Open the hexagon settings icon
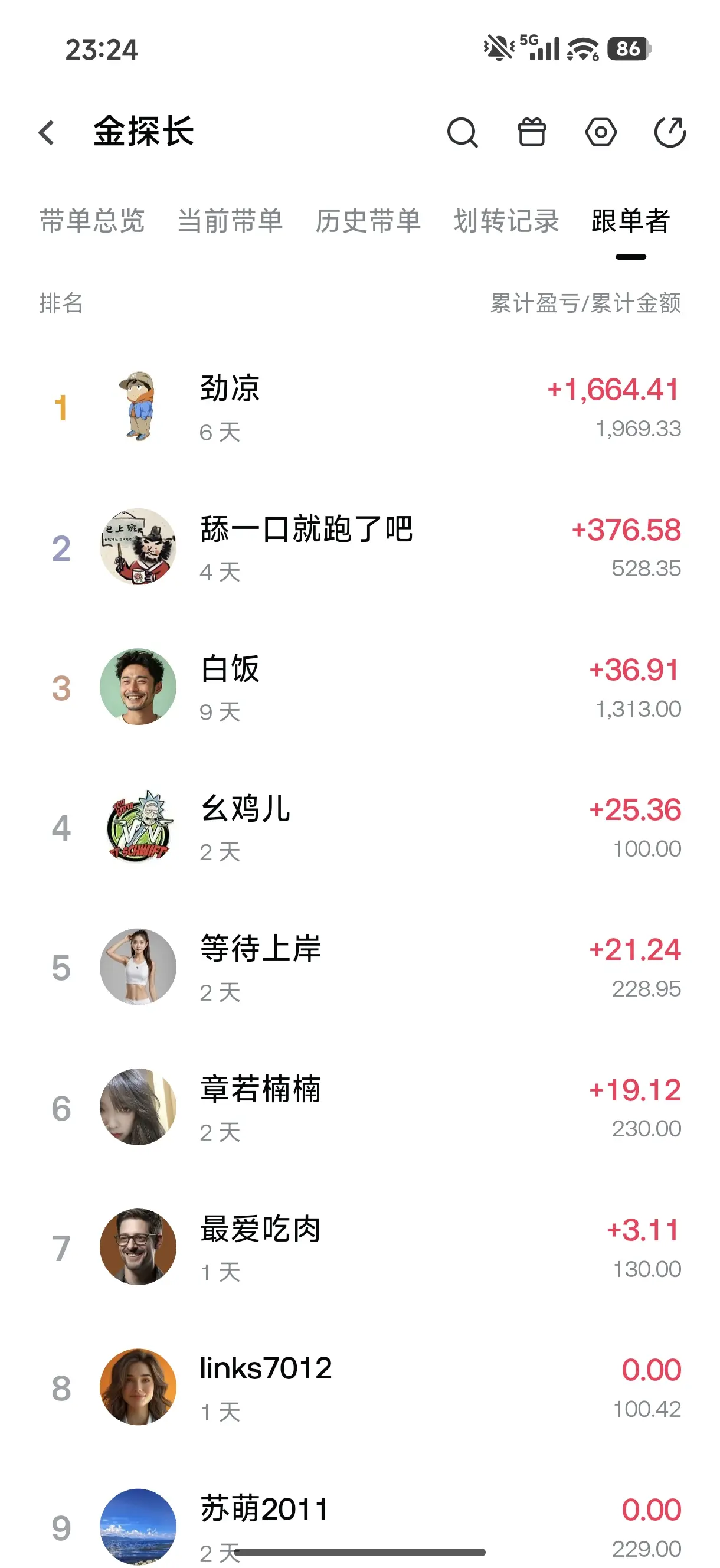The height and width of the screenshot is (1568, 720). click(x=601, y=132)
